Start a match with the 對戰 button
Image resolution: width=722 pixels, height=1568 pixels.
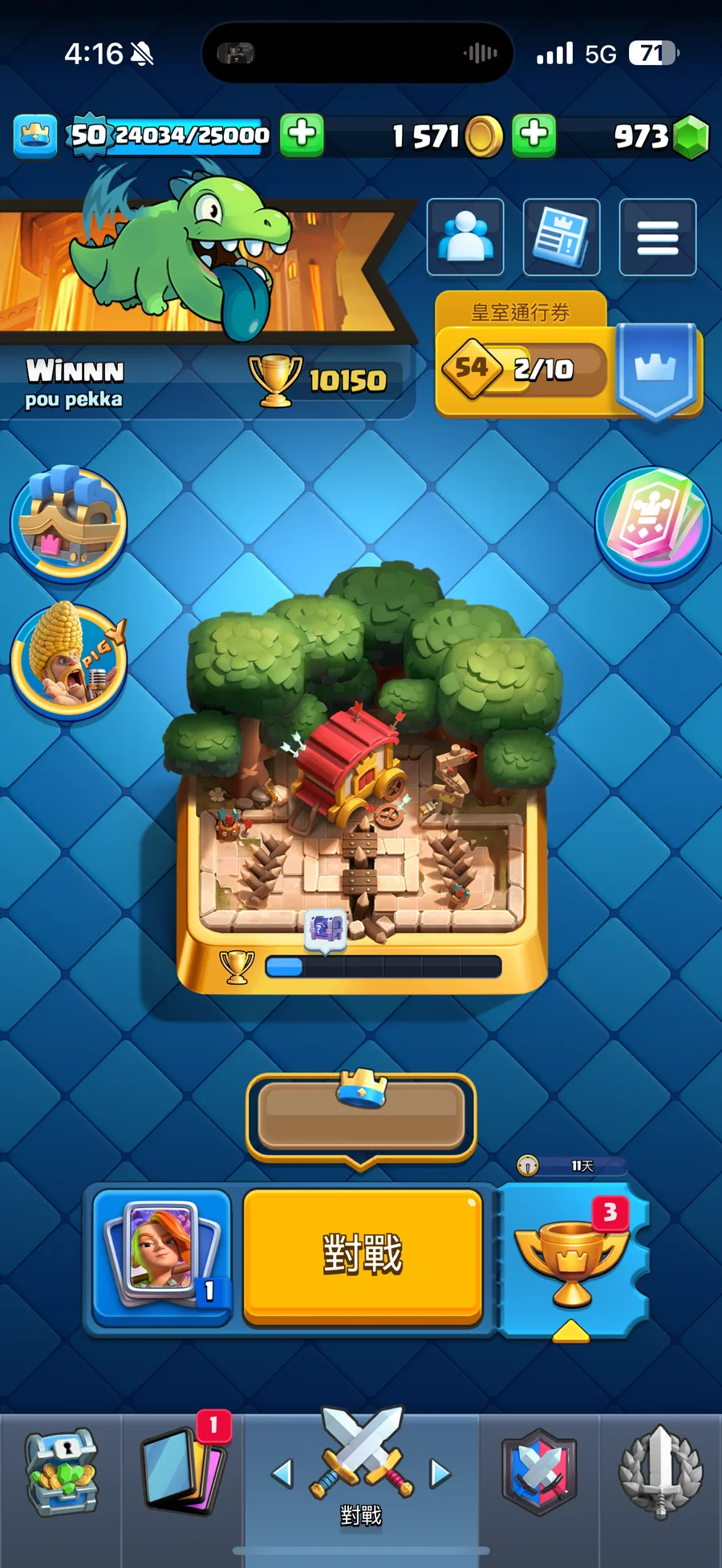click(x=363, y=1255)
